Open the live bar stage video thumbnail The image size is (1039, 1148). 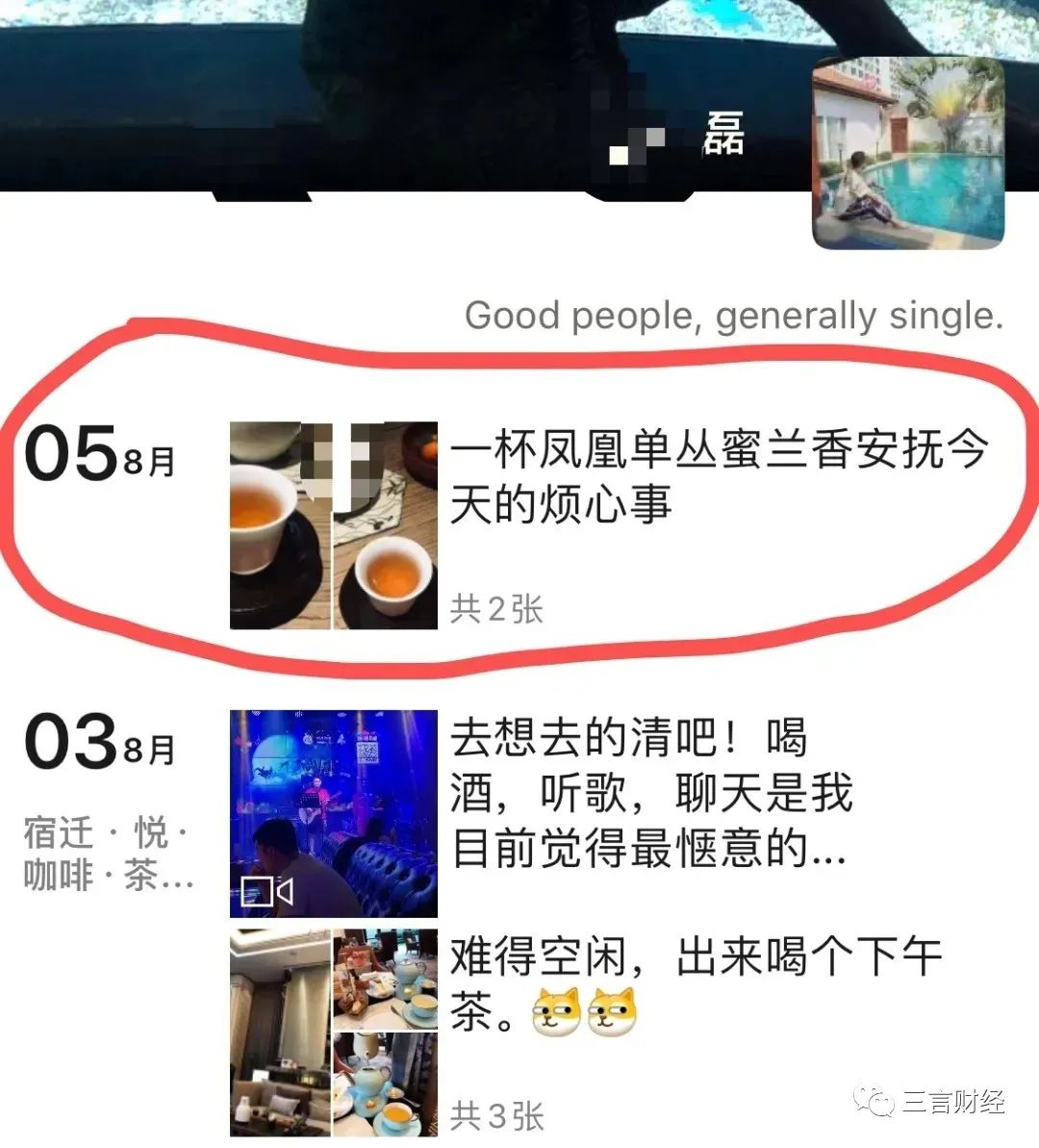(x=332, y=813)
